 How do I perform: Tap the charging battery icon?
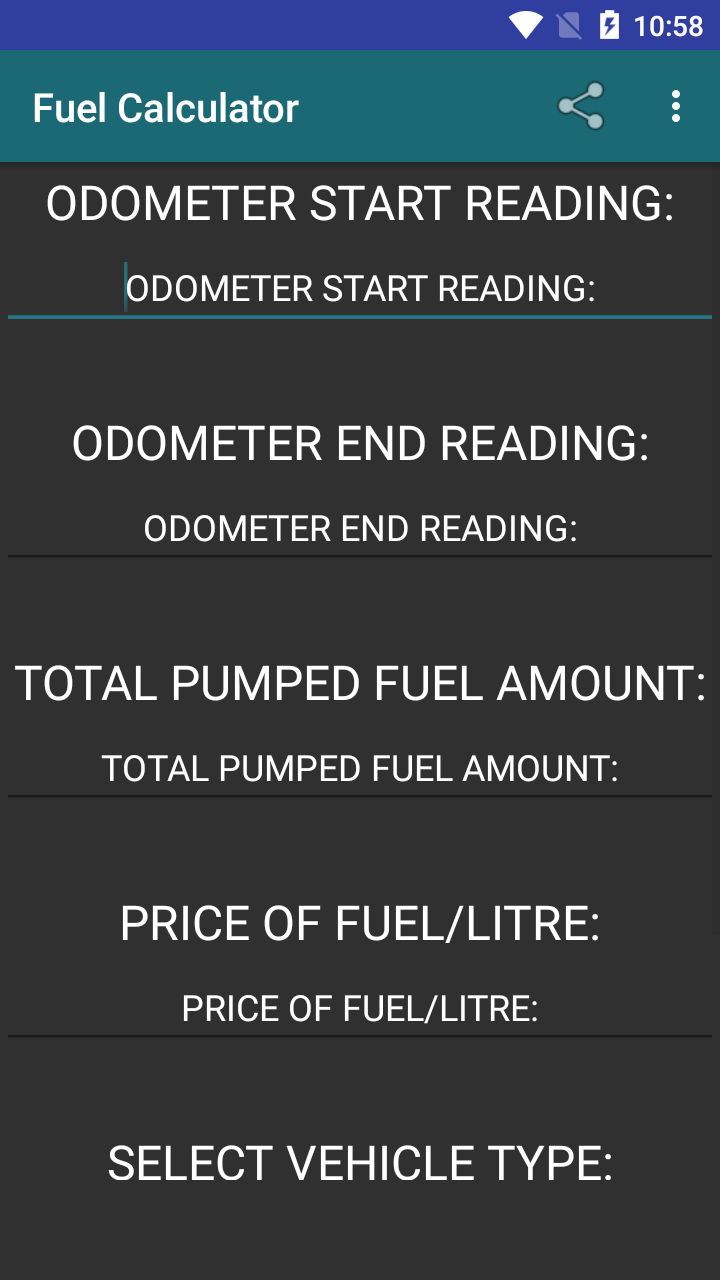click(608, 26)
